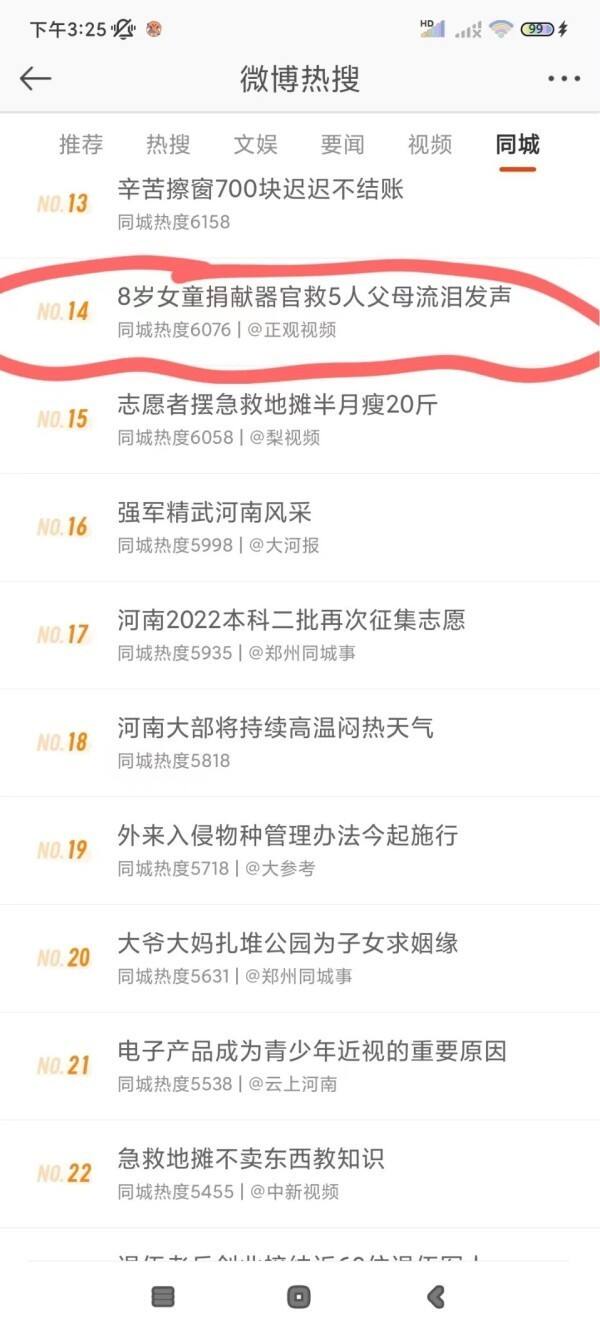600x1333 pixels.
Task: Open topic 大爷大妈扎堆公园为子女求姻缘
Action: point(287,943)
